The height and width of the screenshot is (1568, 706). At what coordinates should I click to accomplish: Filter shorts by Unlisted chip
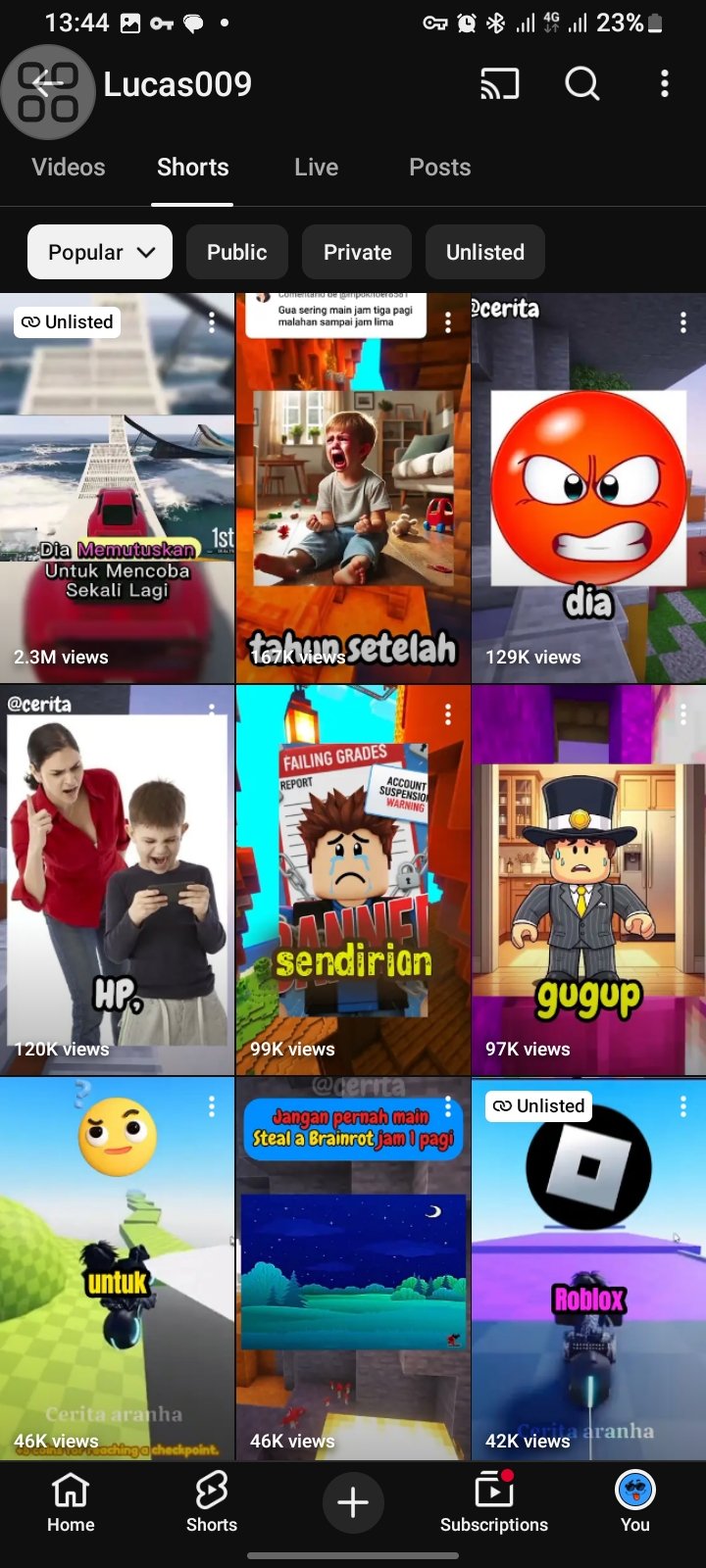click(x=484, y=252)
